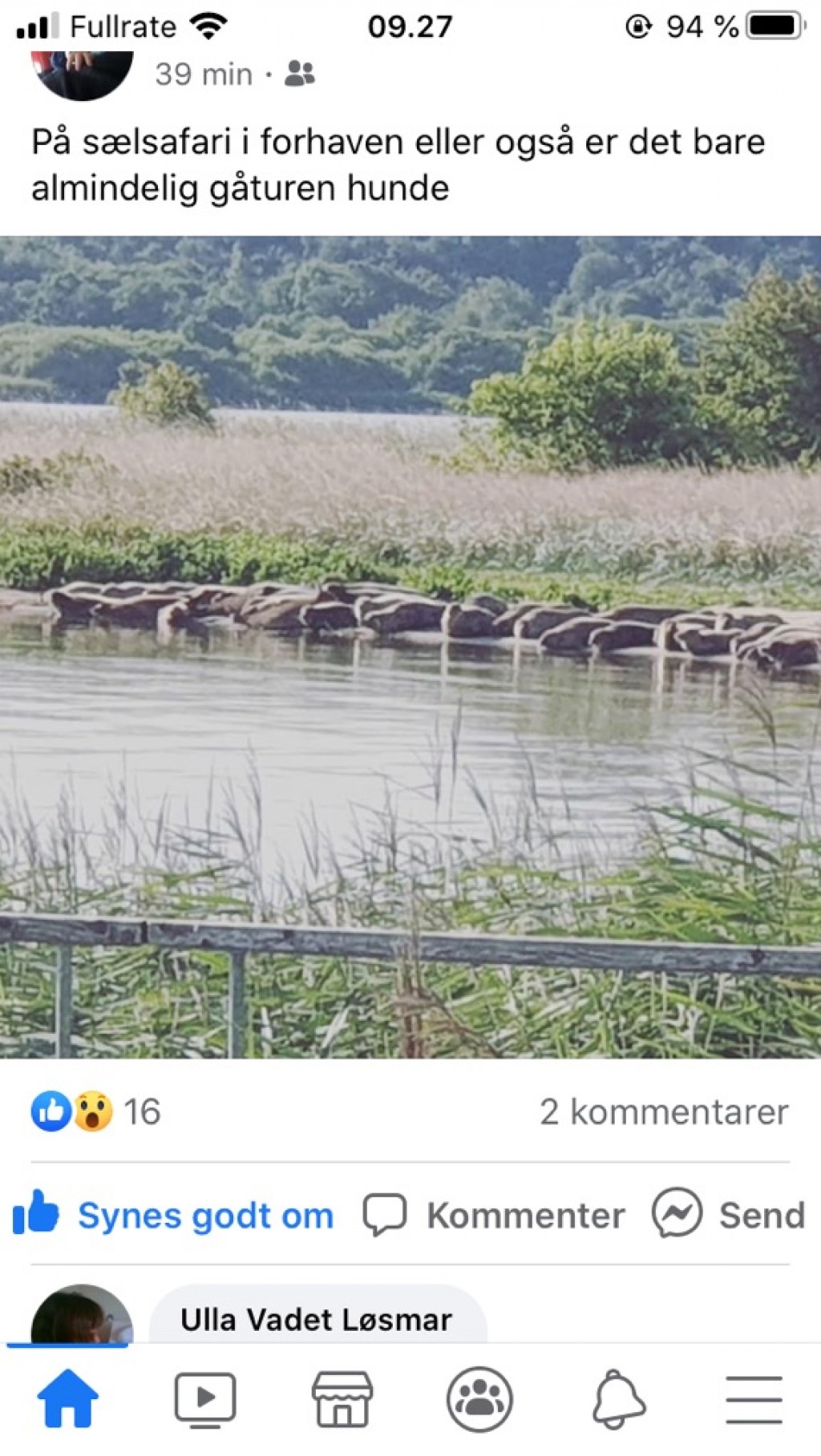Viewport: 821px width, 1456px height.
Task: View the 2 kommentarer on this post
Action: coord(664,1111)
